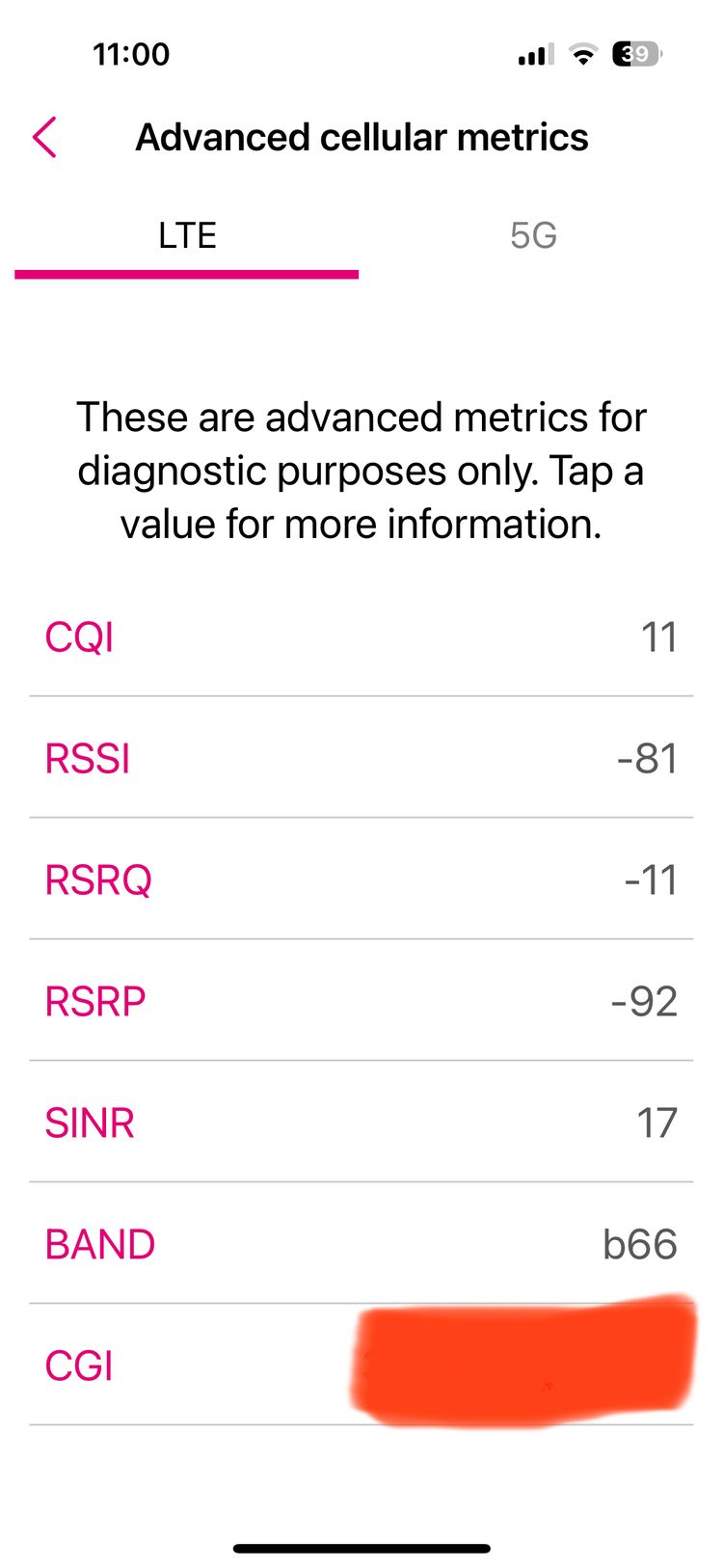Open the RSRP metric explanation
The width and height of the screenshot is (723, 1568).
pos(361,1001)
